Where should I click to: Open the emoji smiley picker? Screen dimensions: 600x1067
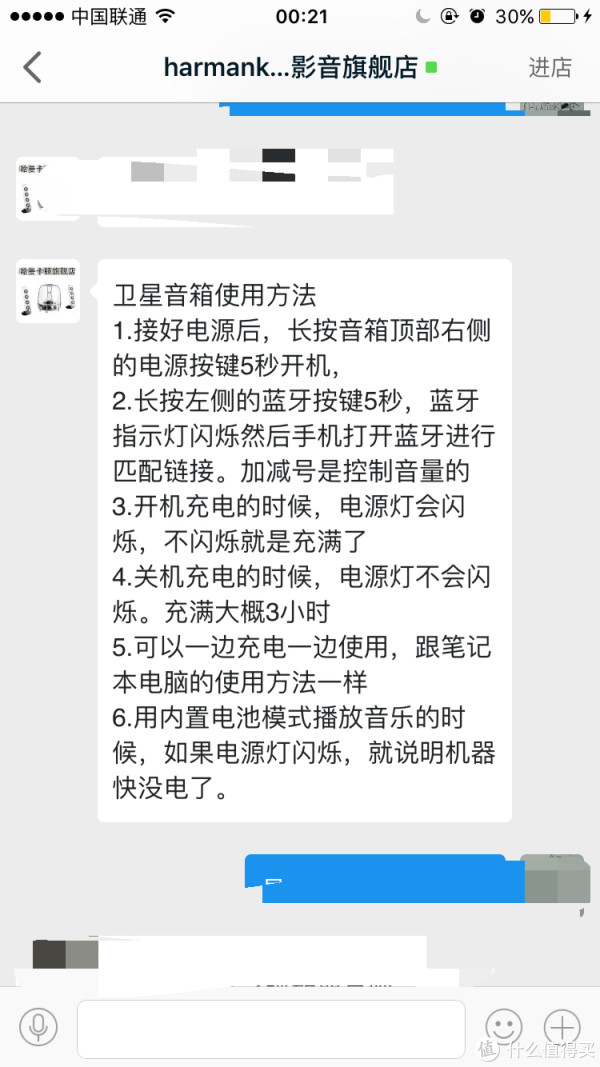click(x=504, y=1026)
